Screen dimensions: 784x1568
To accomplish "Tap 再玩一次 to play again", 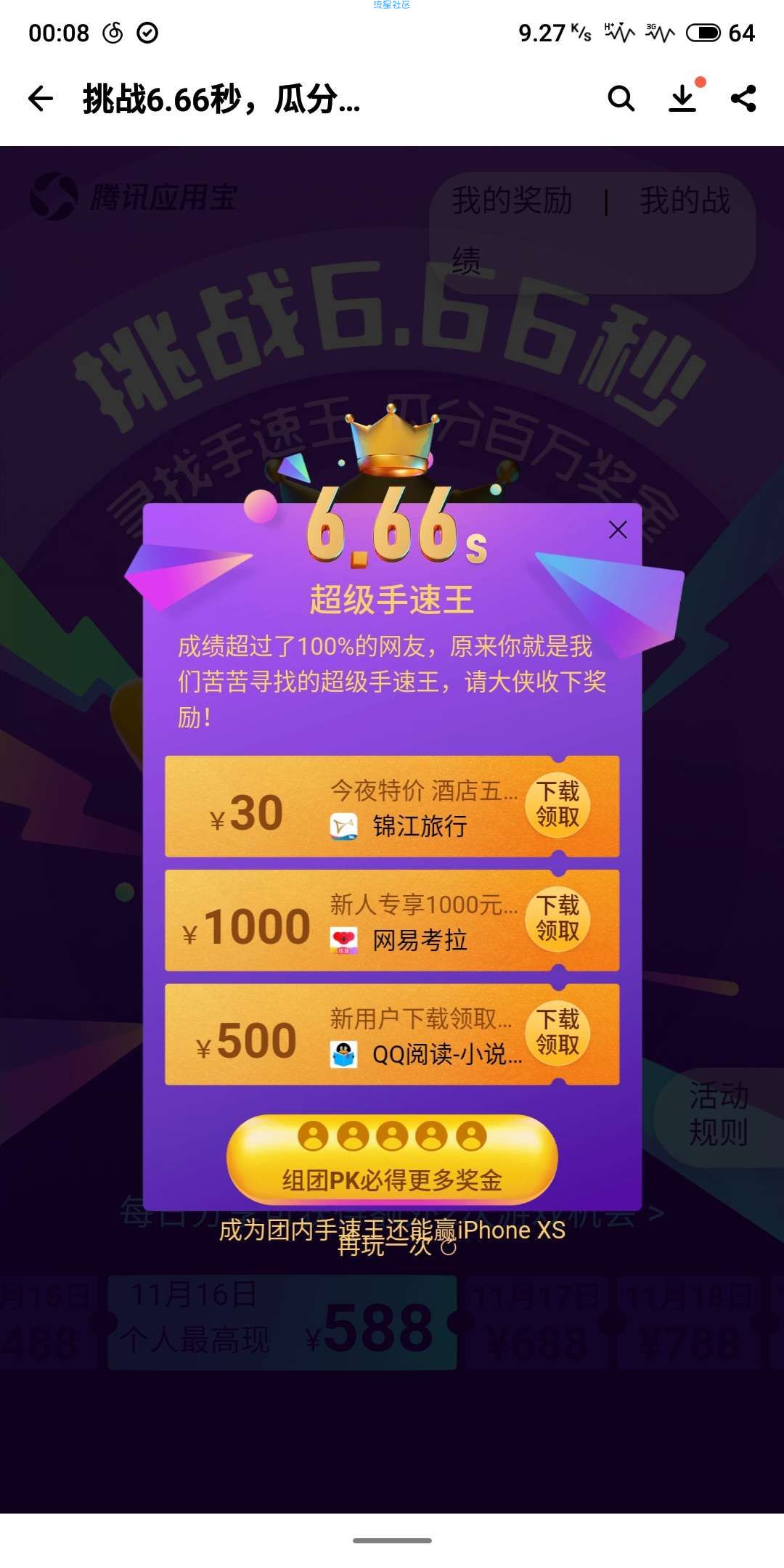I will coord(396,1247).
